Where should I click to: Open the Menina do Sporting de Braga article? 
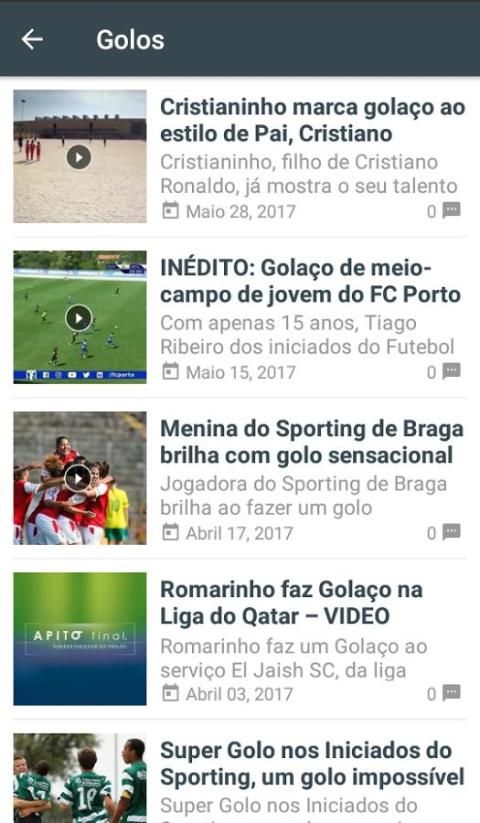(312, 442)
